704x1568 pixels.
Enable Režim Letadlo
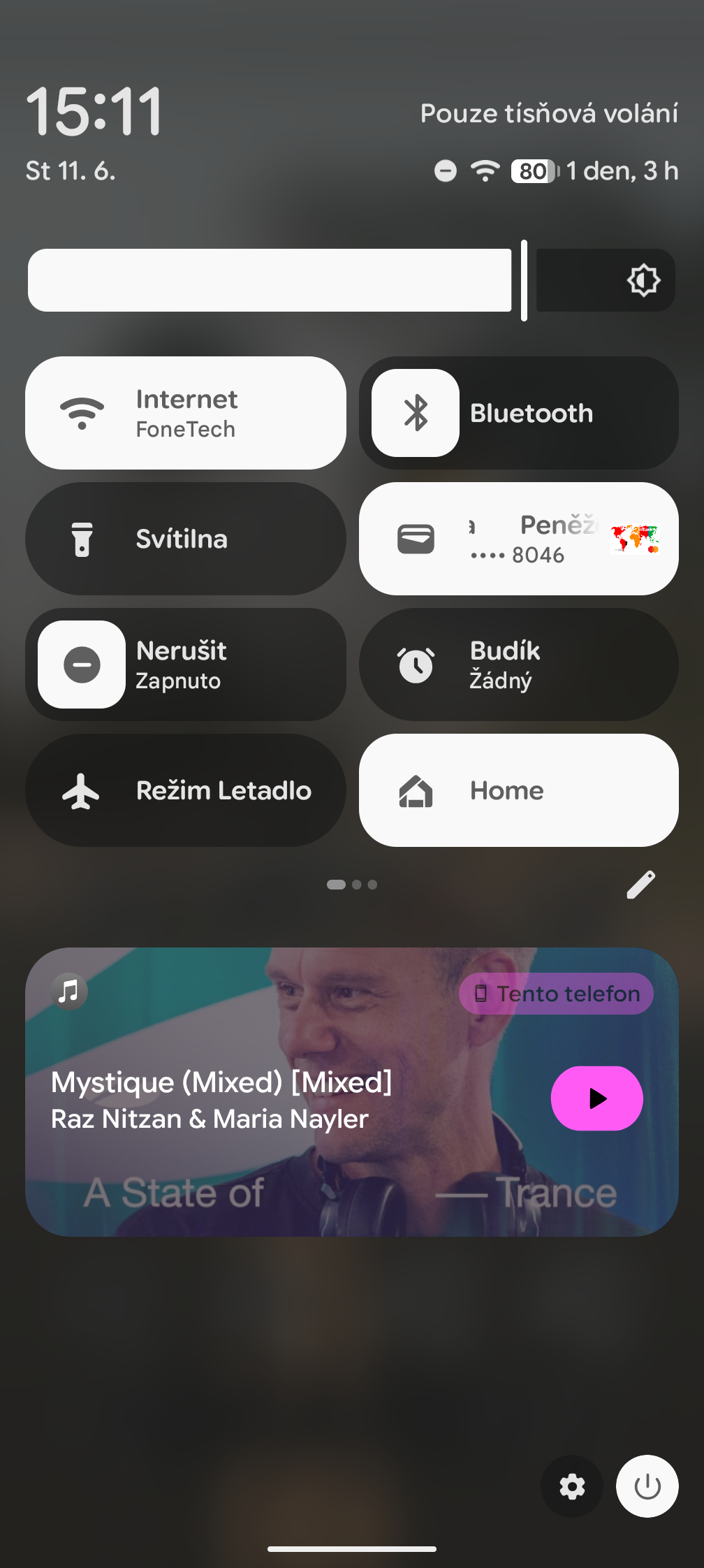coord(186,790)
